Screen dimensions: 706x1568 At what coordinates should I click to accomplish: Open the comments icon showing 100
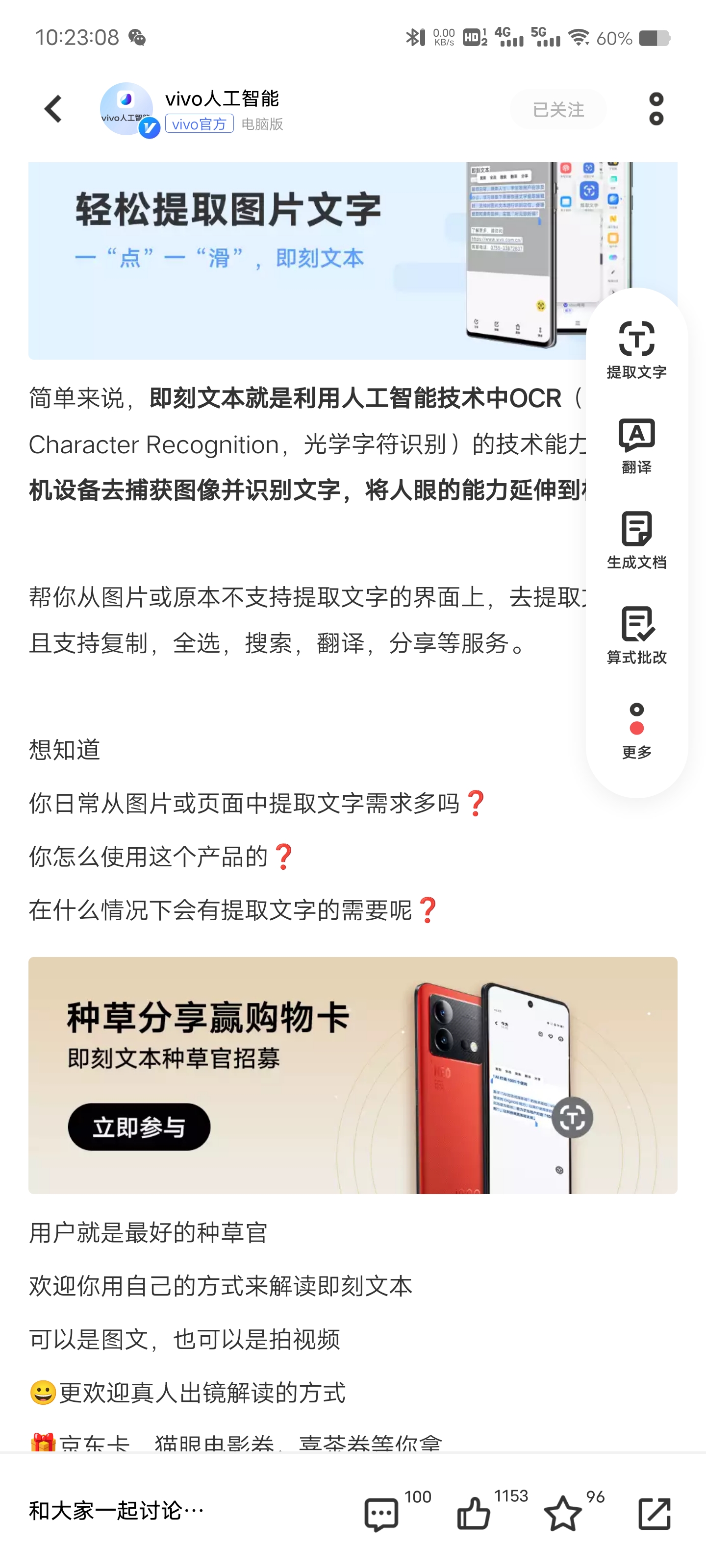pyautogui.click(x=382, y=1514)
